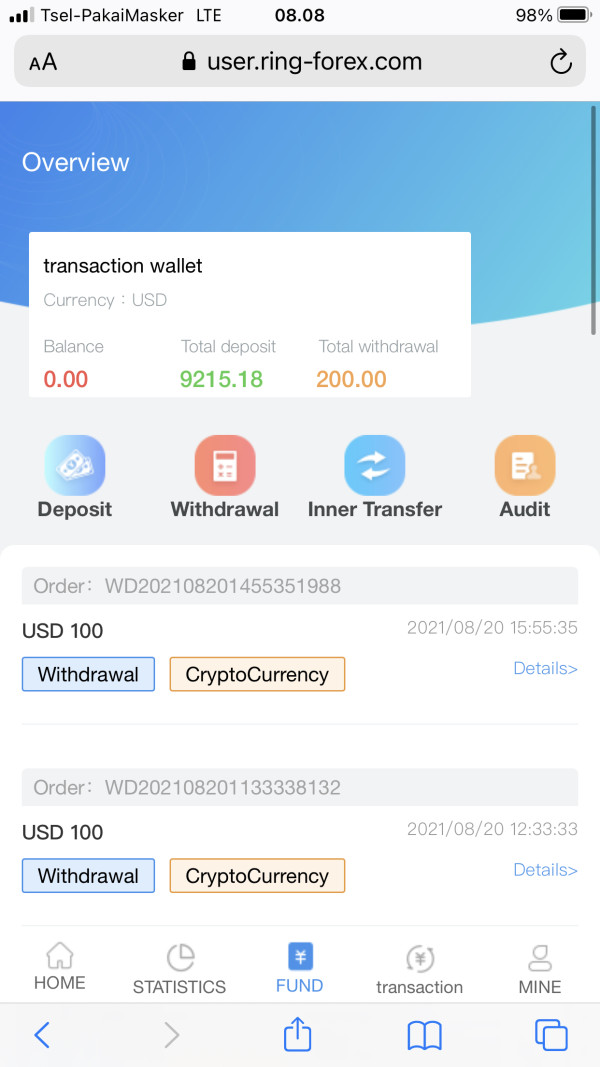
Task: Show open Safari tabs
Action: click(551, 1036)
